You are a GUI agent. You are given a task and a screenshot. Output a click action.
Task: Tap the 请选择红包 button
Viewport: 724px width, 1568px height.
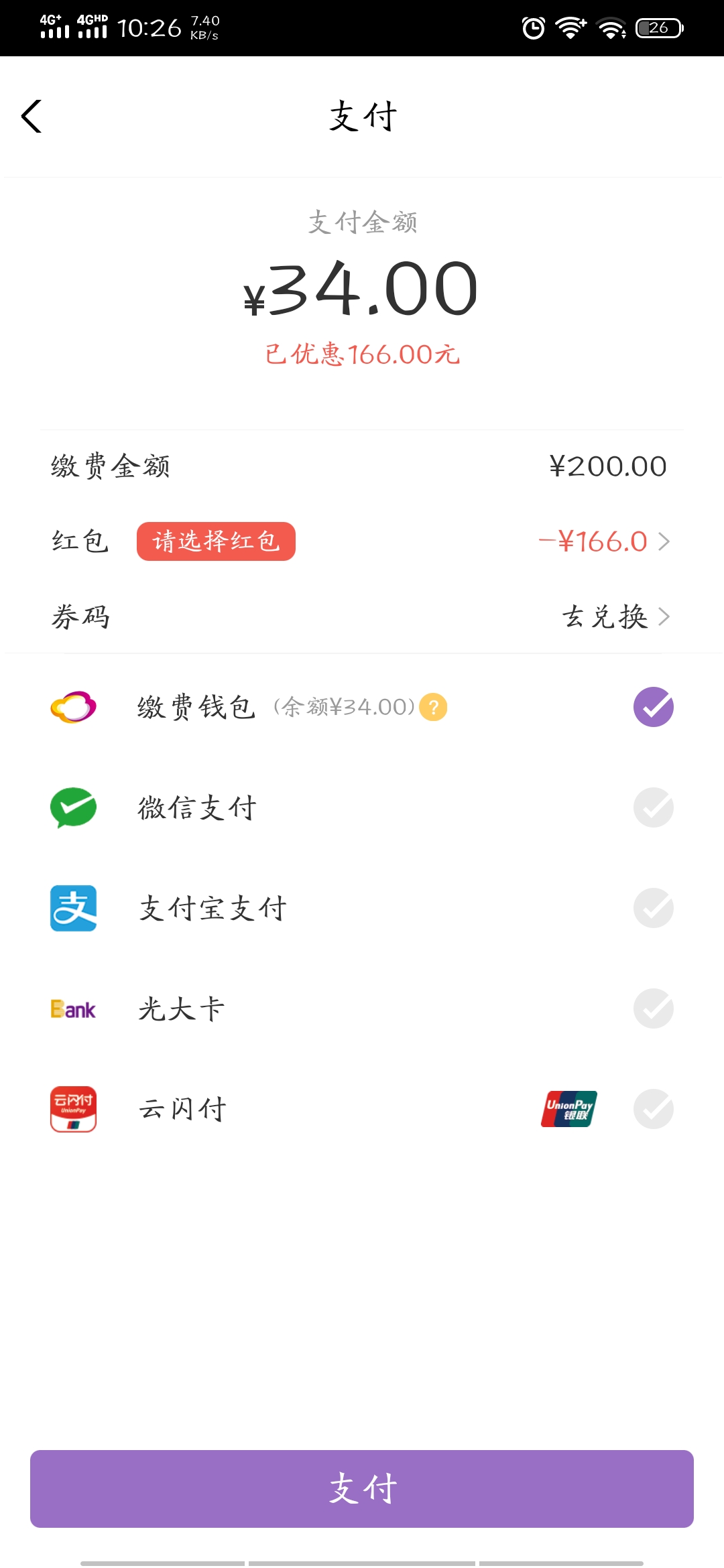(x=216, y=541)
